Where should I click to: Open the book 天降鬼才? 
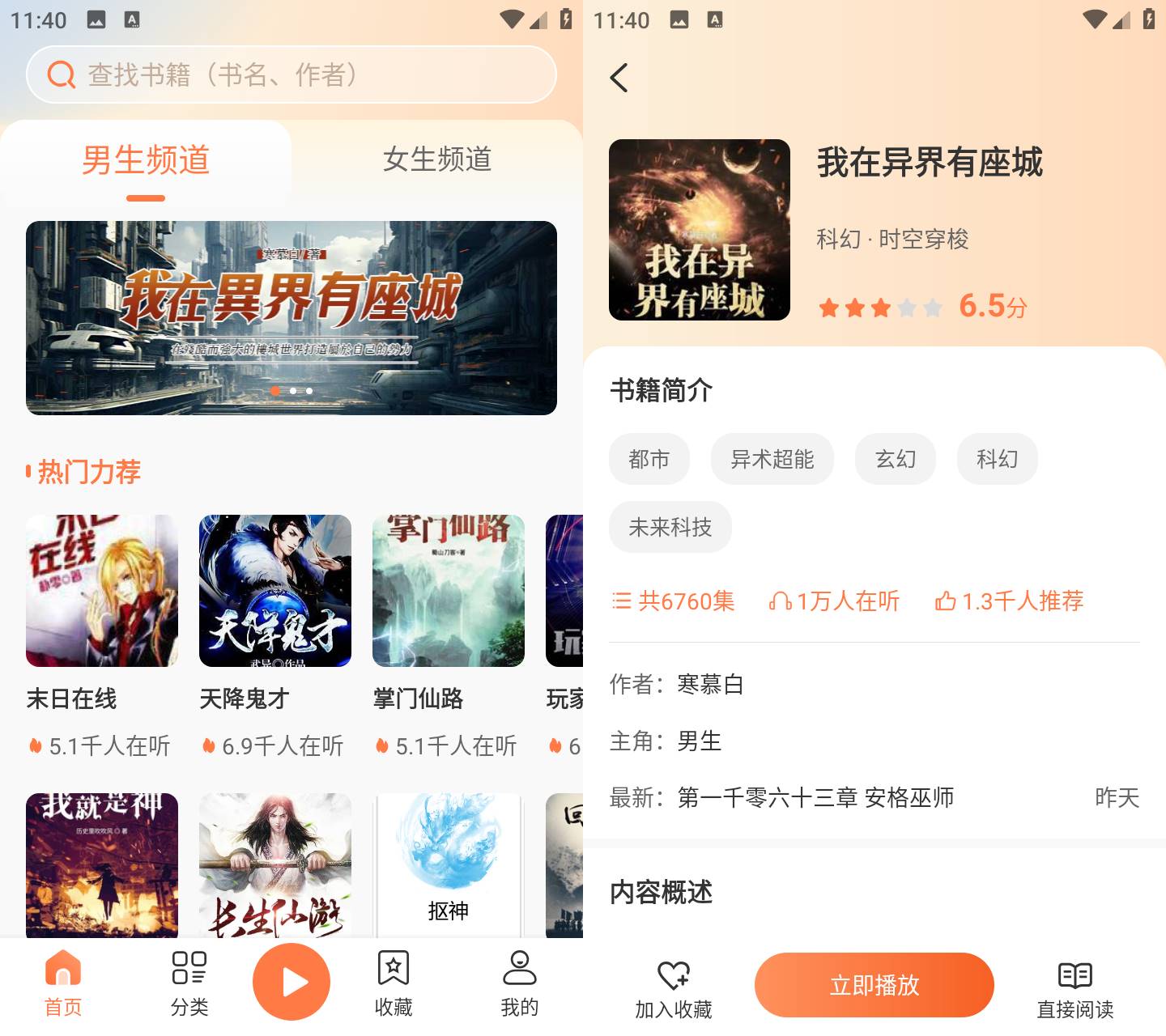(x=275, y=591)
